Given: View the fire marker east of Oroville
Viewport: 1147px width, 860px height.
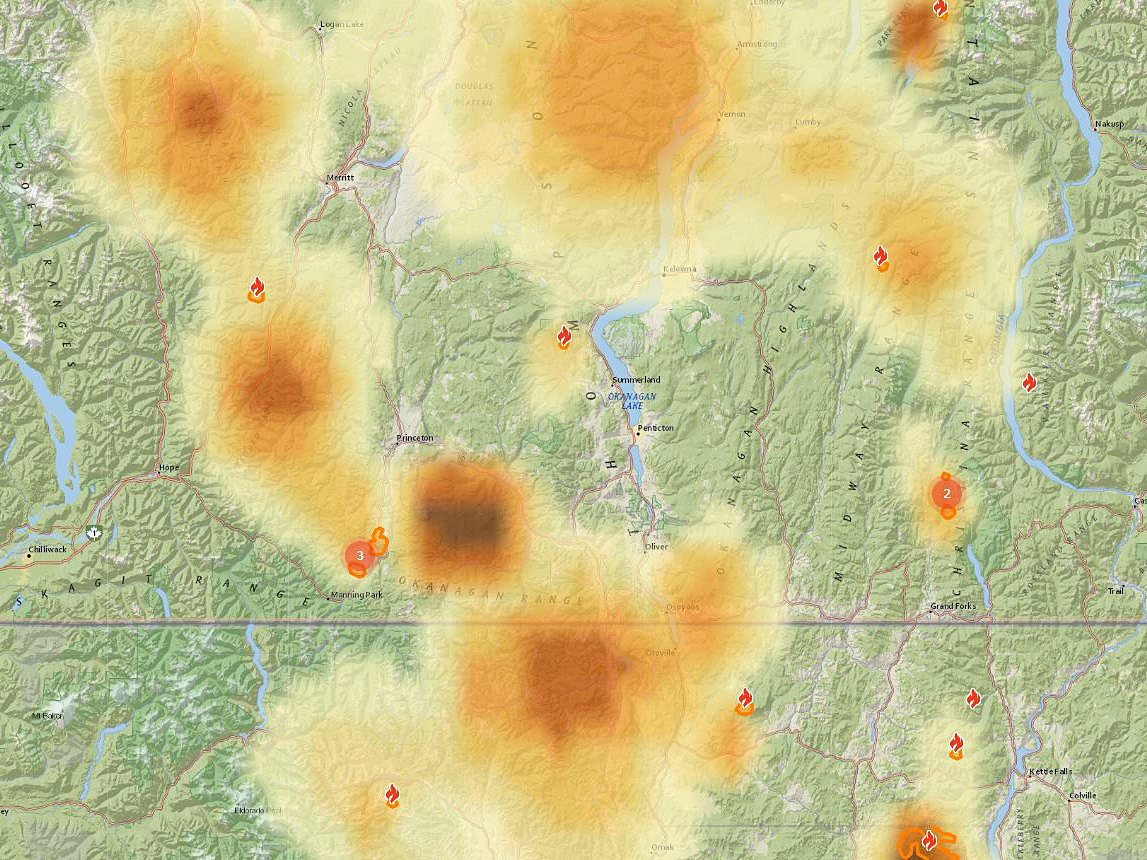Looking at the screenshot, I should [745, 700].
